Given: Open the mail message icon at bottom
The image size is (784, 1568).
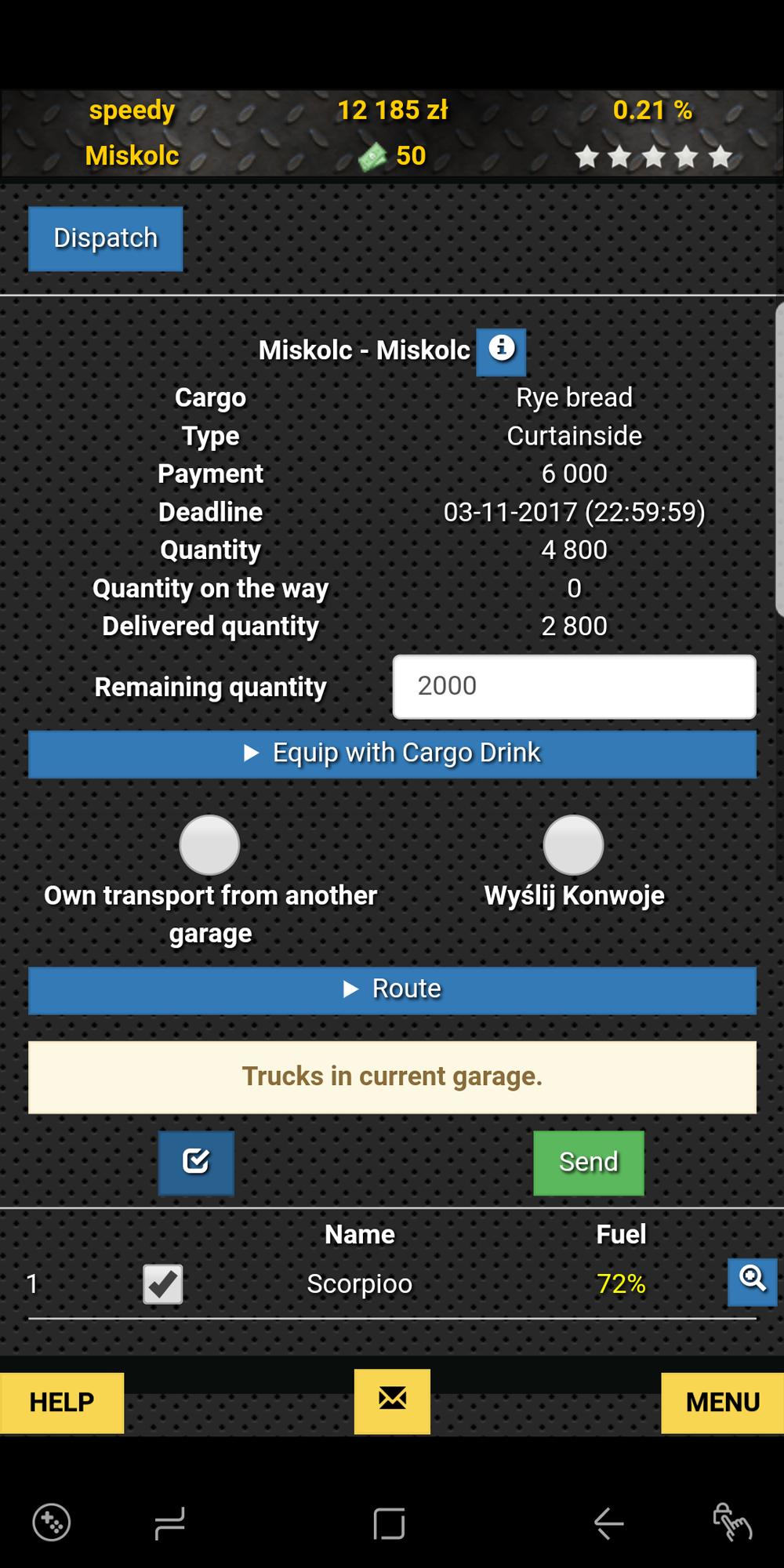Looking at the screenshot, I should tap(392, 1402).
